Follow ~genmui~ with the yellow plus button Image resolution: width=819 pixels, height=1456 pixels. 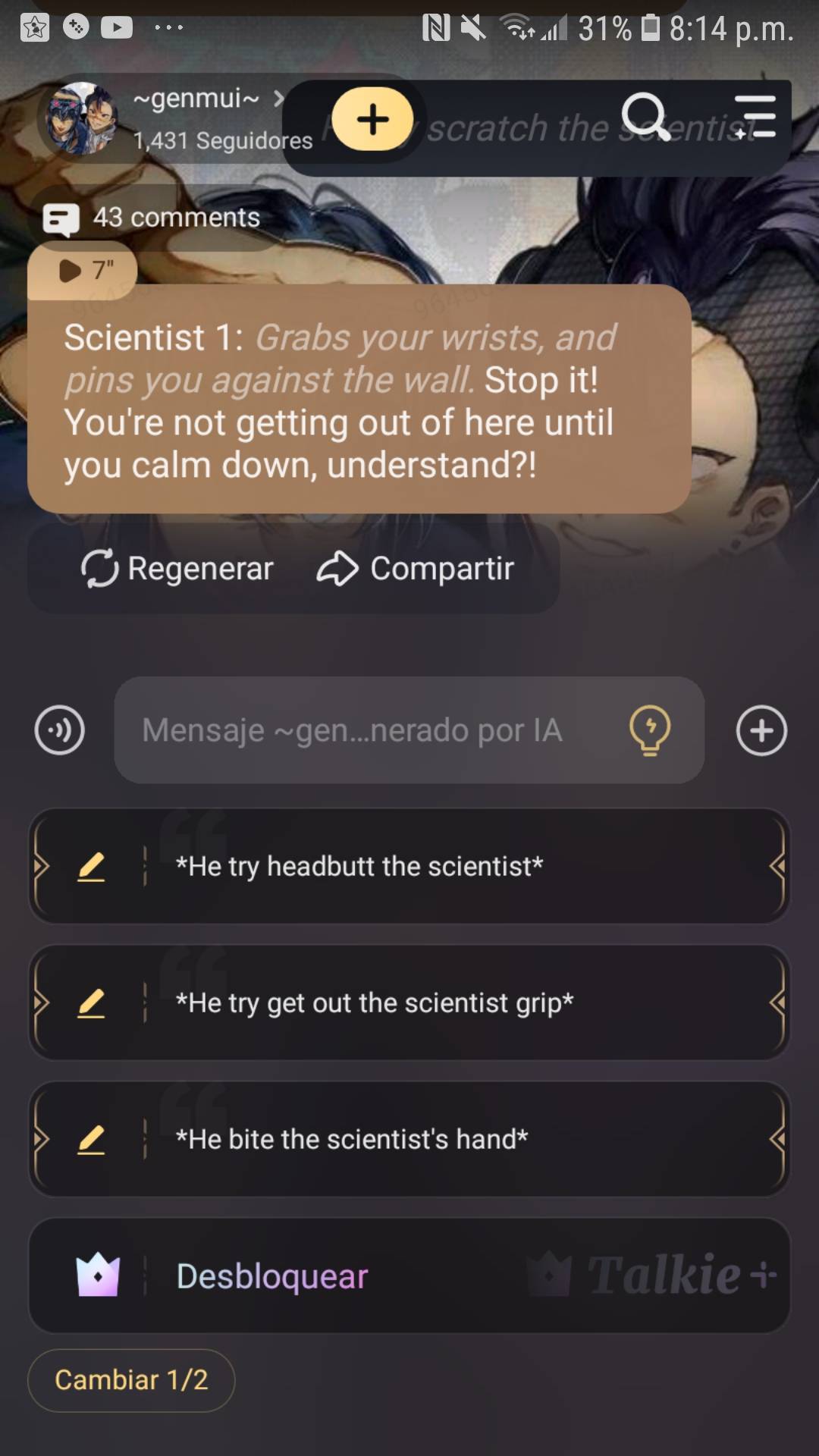click(x=372, y=119)
